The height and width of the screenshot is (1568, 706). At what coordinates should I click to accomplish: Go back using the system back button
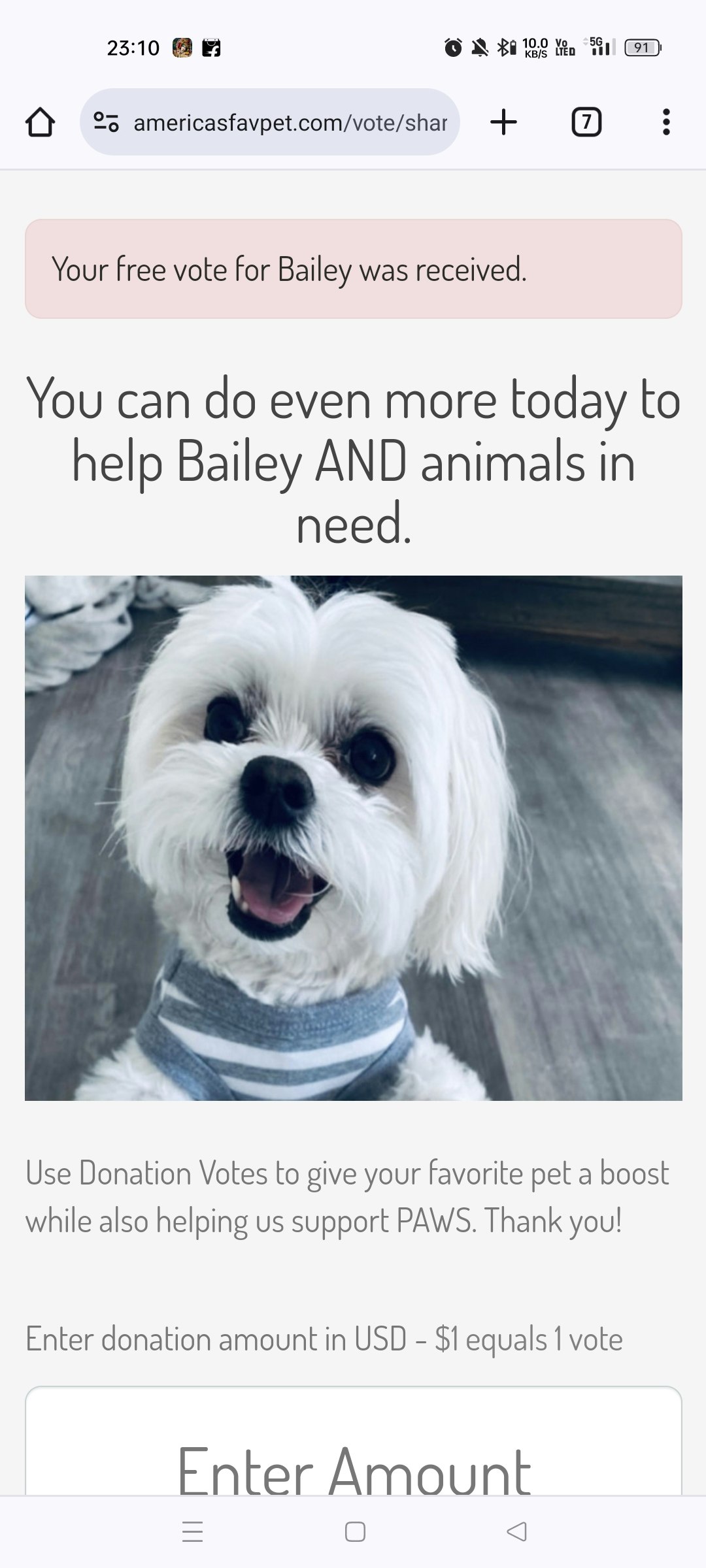click(516, 1531)
